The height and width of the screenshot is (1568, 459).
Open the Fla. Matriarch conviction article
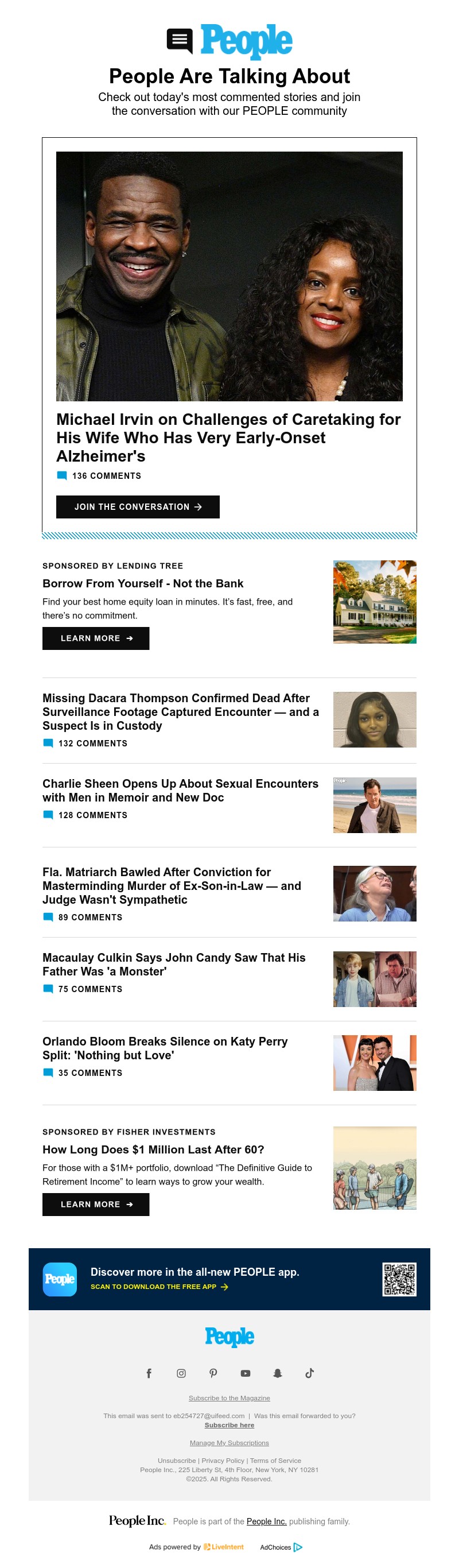pos(172,885)
